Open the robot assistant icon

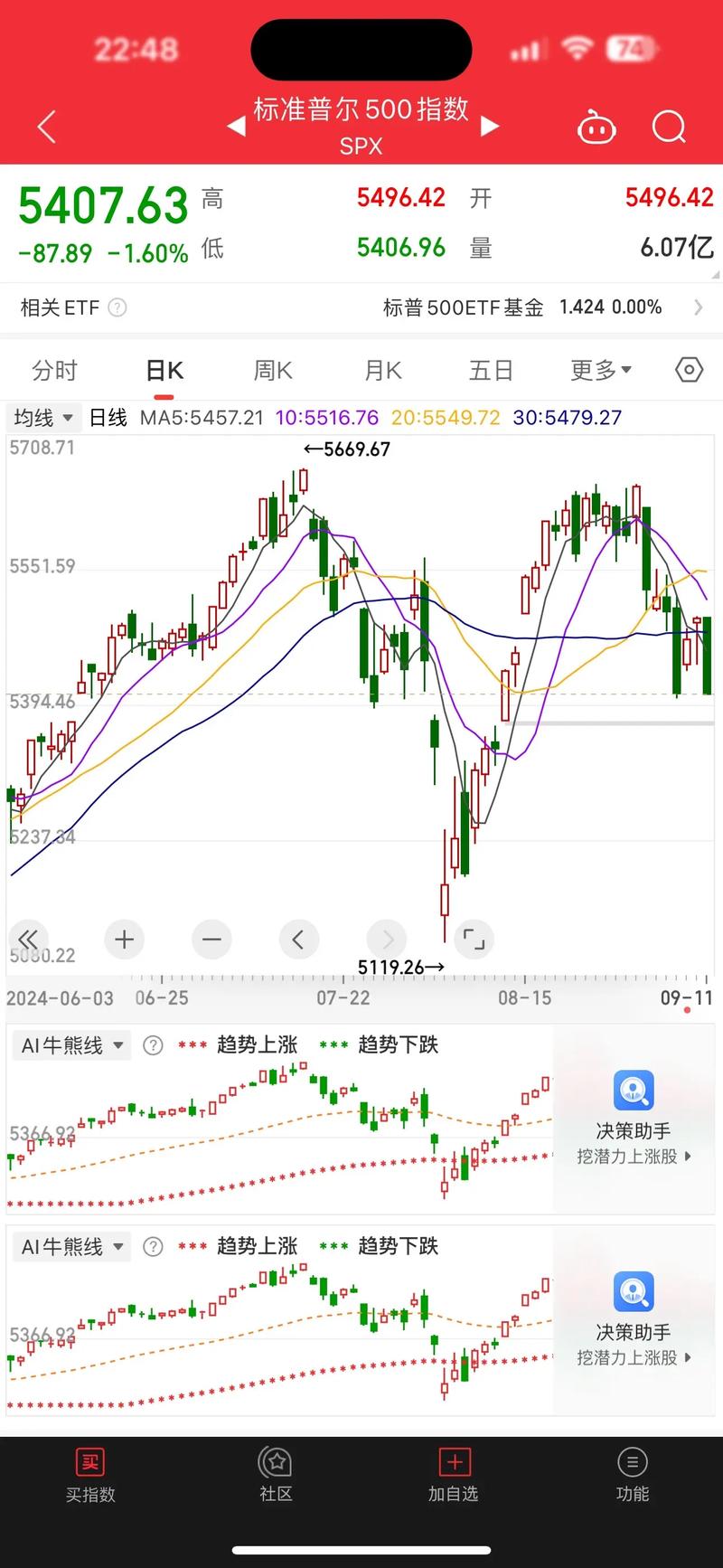coord(596,128)
